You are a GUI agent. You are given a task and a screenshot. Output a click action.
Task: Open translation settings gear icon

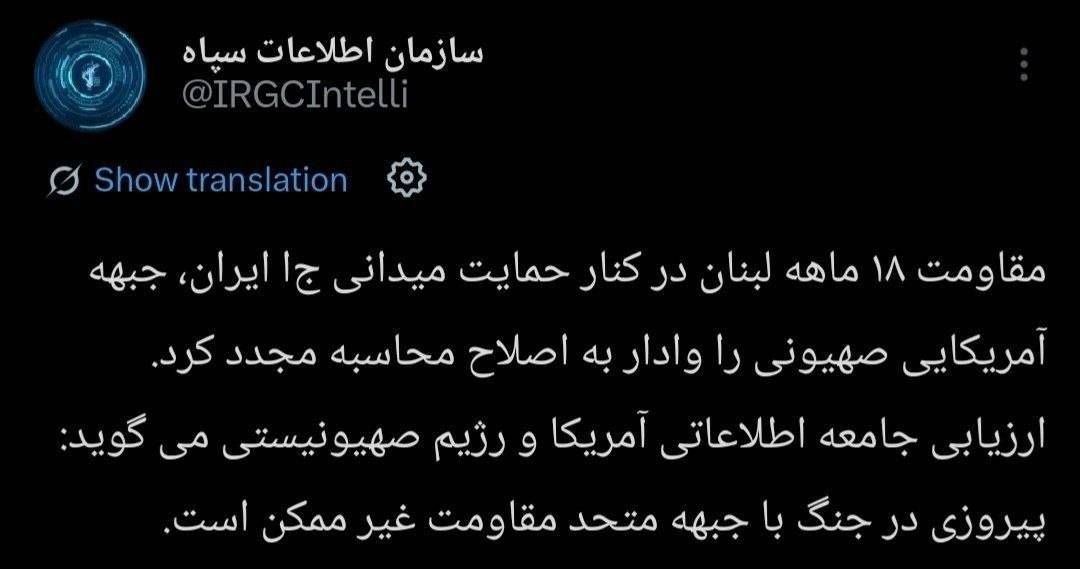[407, 179]
